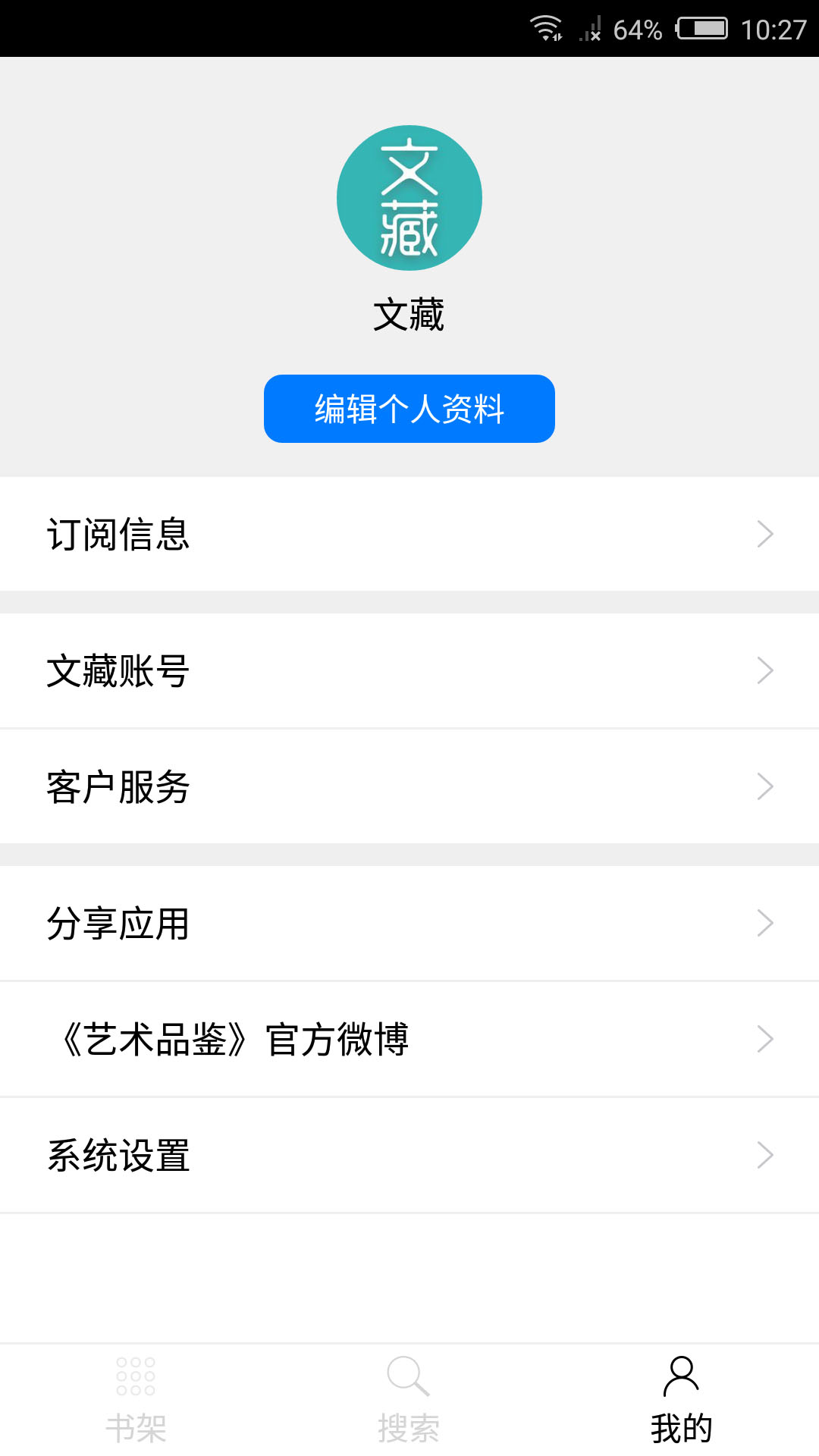Open the 系统设置 row
This screenshot has width=819, height=1456.
point(303,1155)
